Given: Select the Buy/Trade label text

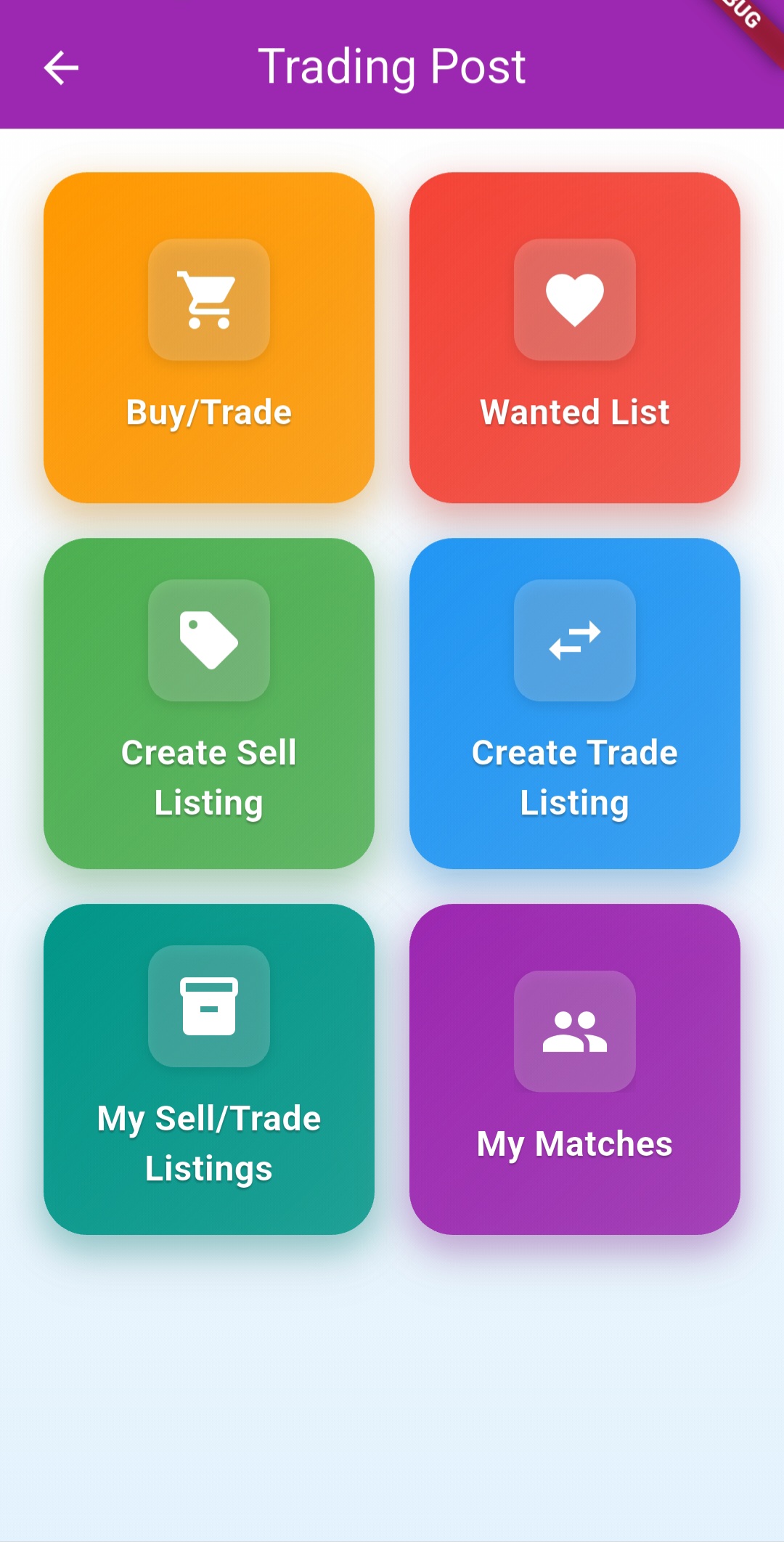Looking at the screenshot, I should tap(208, 412).
